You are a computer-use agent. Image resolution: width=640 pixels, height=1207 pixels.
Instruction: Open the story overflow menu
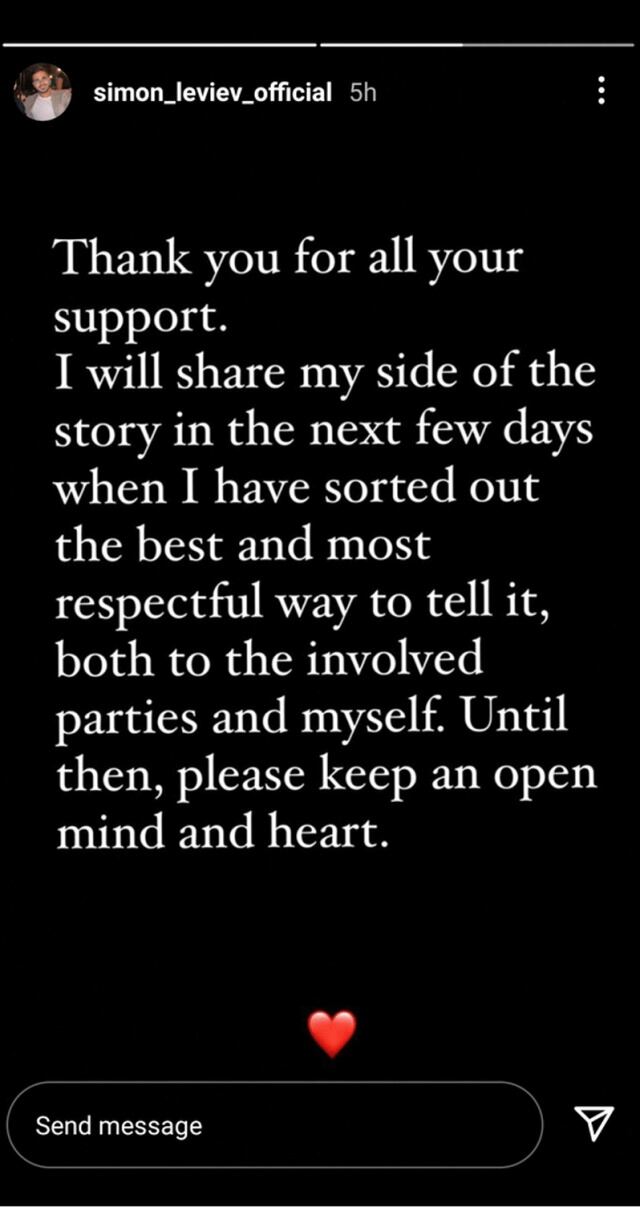click(600, 91)
